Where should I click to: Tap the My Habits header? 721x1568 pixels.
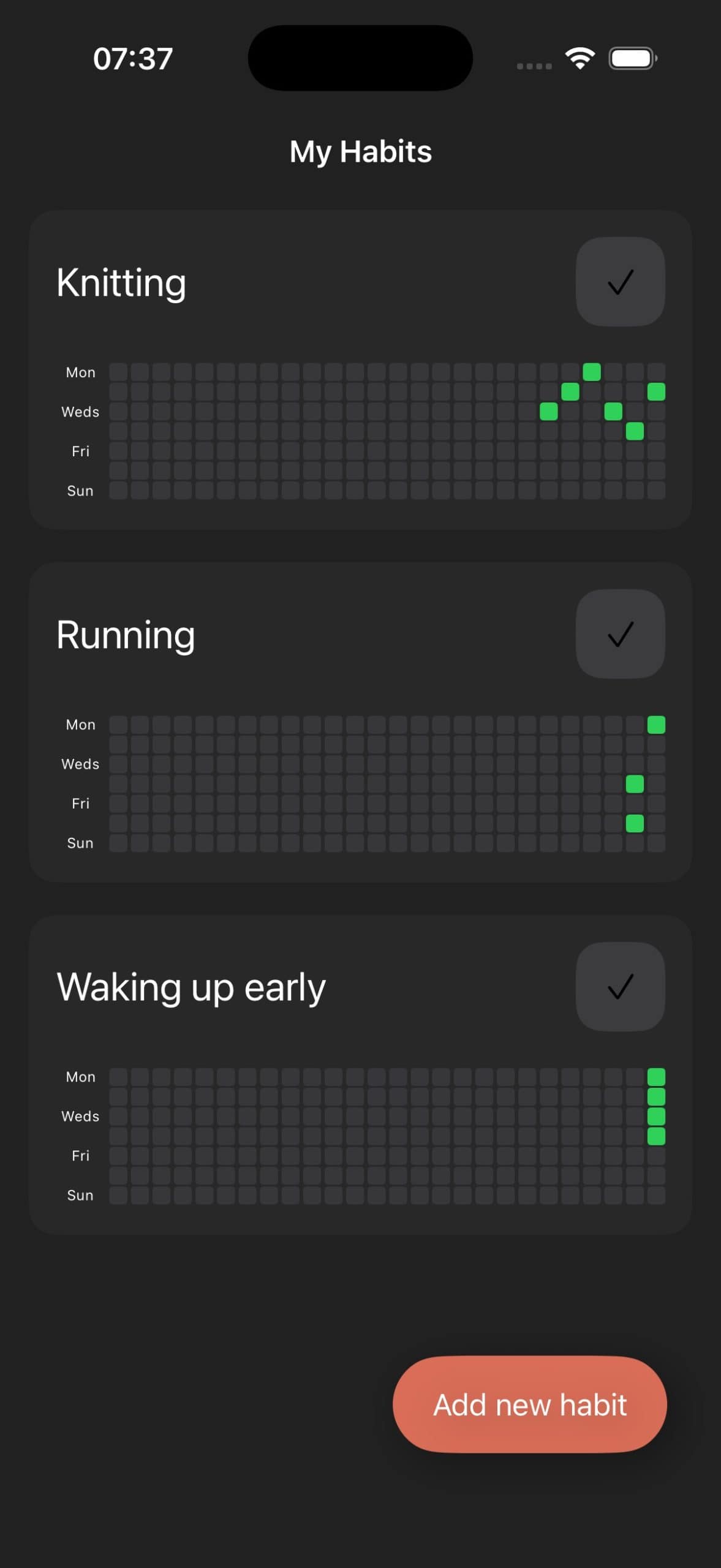coord(360,151)
